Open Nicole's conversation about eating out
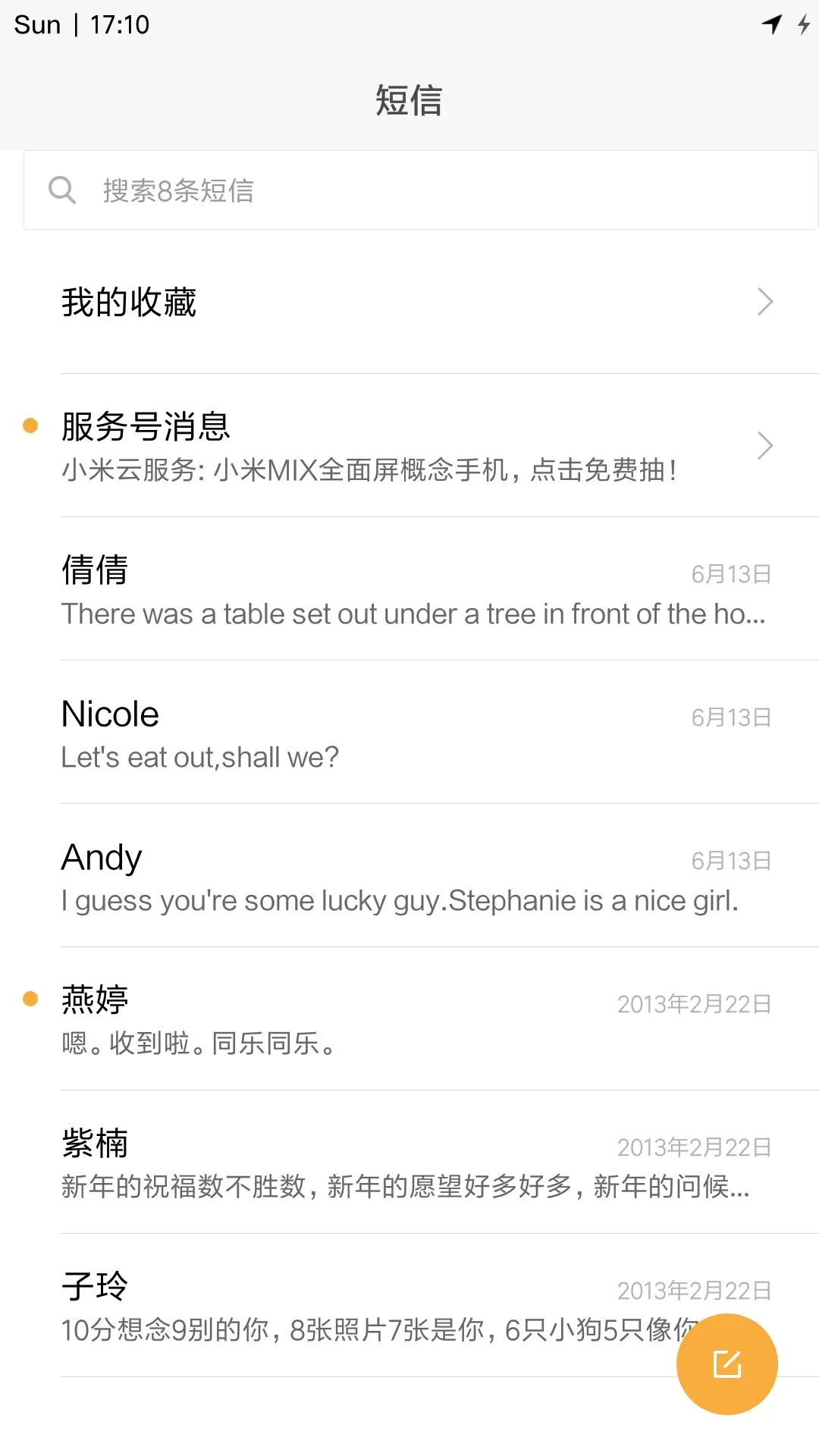 pyautogui.click(x=409, y=732)
